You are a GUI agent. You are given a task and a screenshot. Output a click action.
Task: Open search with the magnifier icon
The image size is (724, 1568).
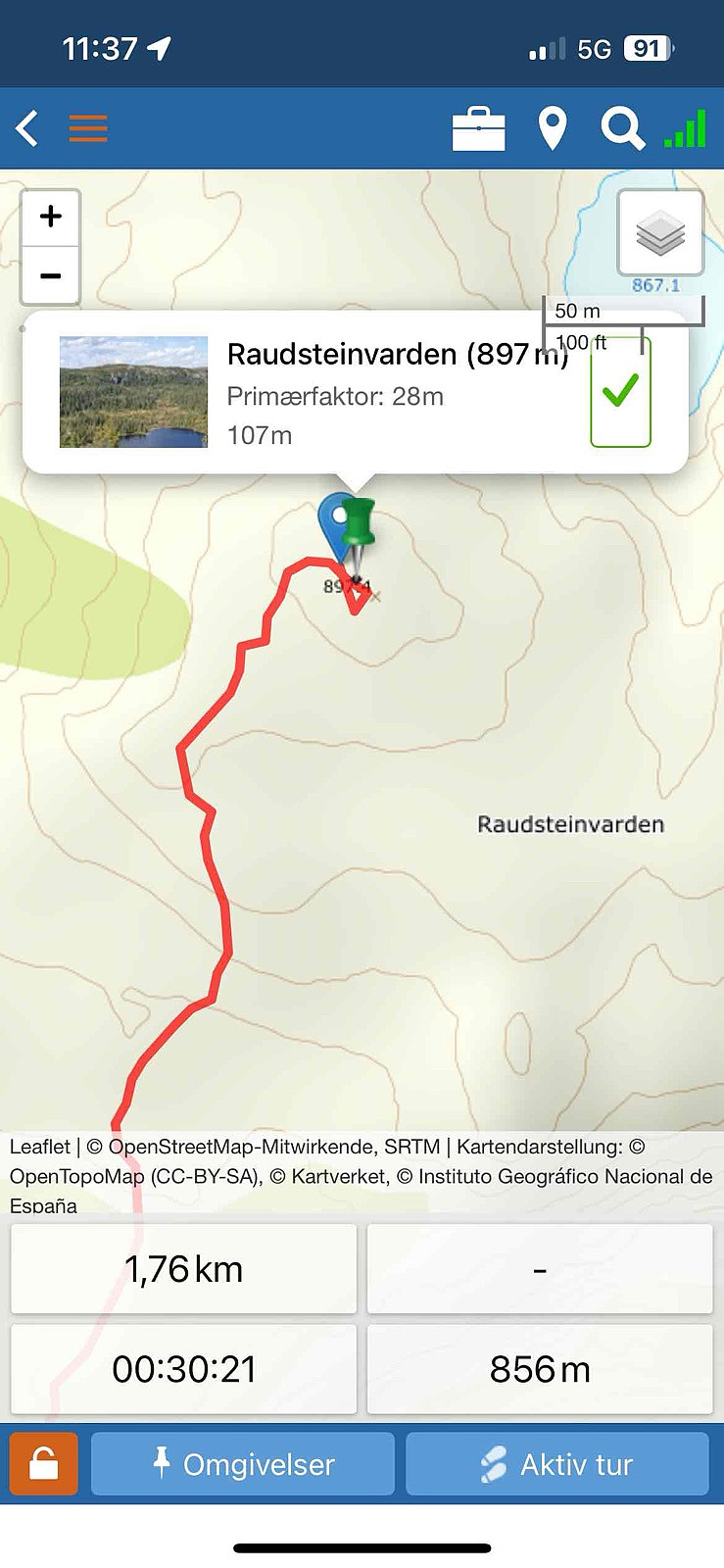point(622,129)
